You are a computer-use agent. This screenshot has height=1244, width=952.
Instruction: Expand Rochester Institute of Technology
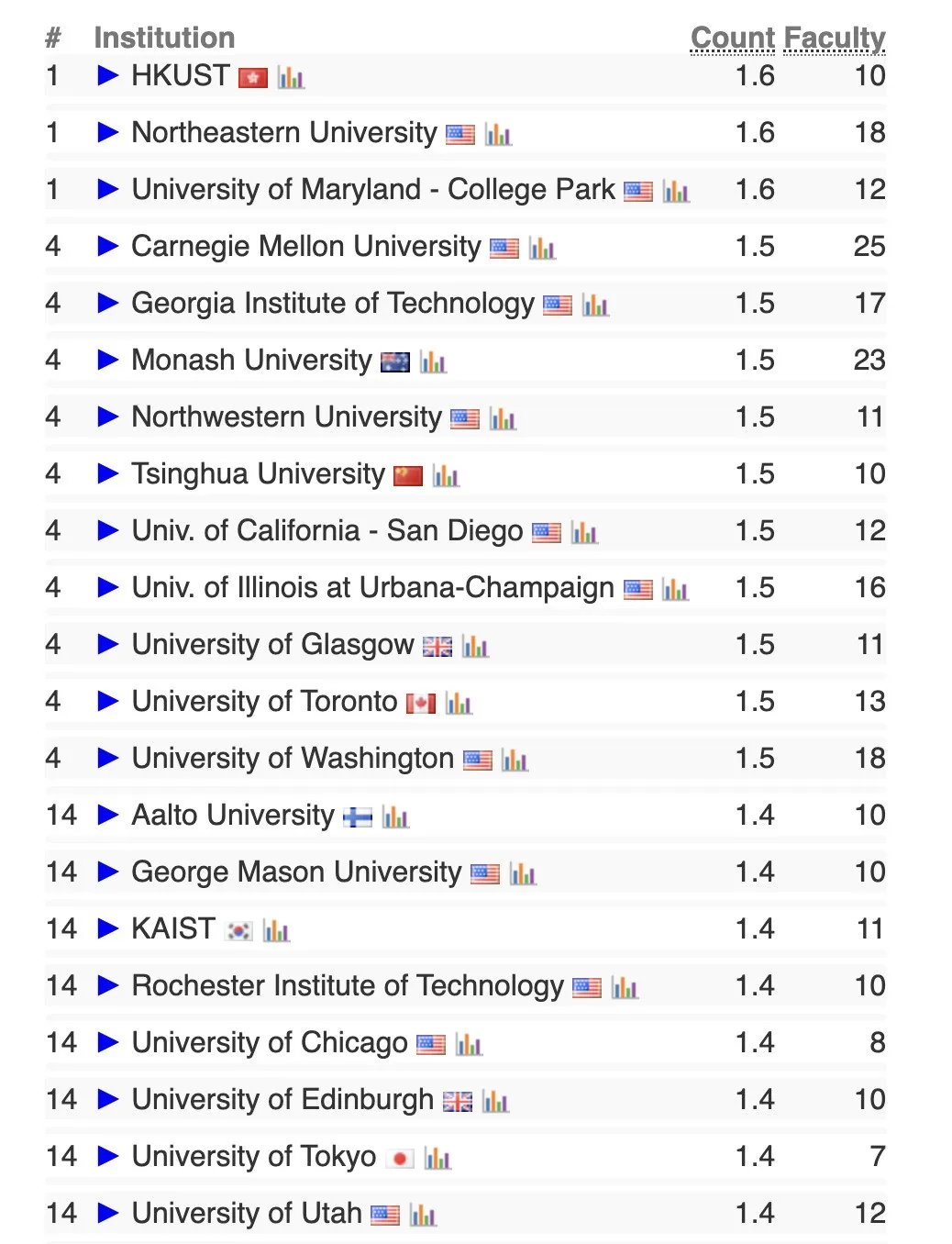click(x=108, y=986)
